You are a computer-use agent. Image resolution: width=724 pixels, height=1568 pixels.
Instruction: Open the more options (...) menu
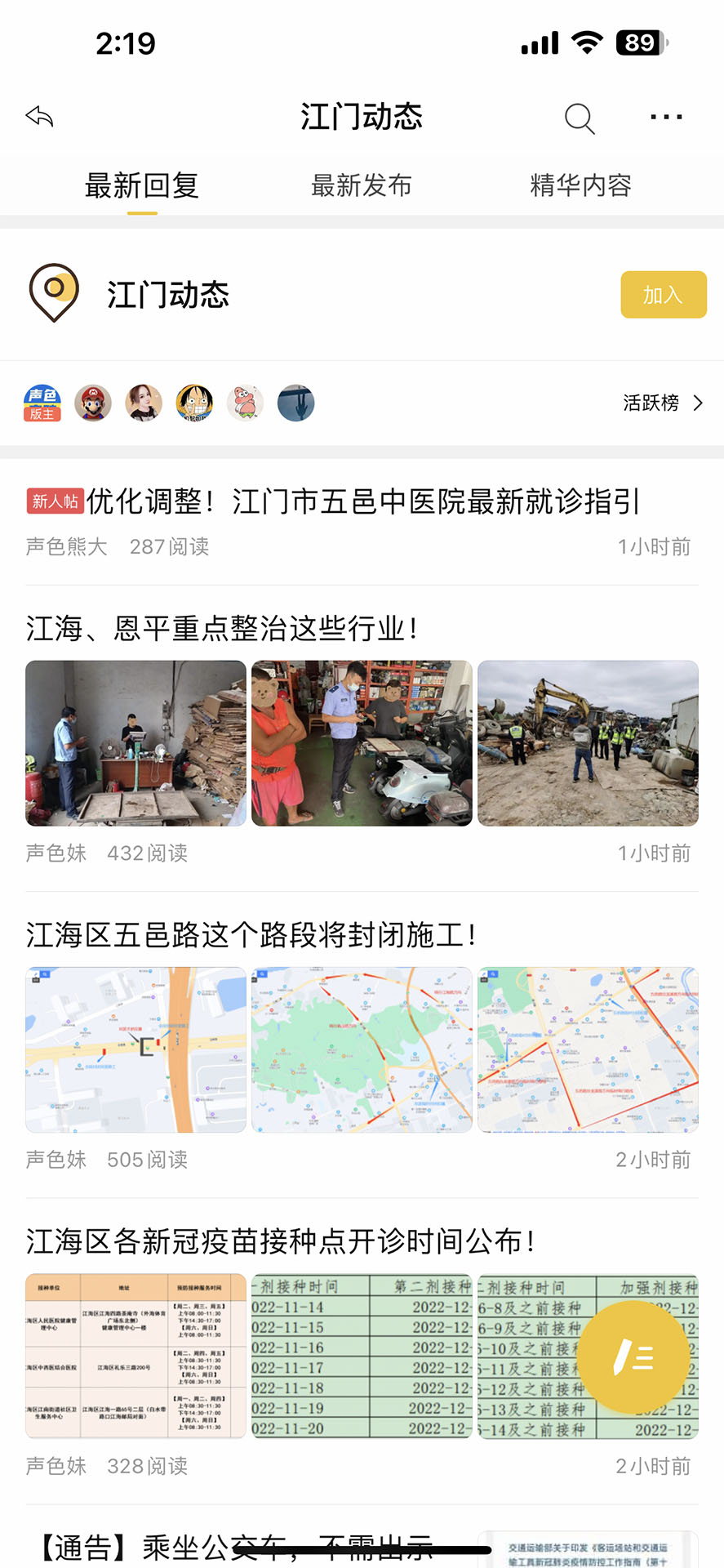[x=665, y=117]
